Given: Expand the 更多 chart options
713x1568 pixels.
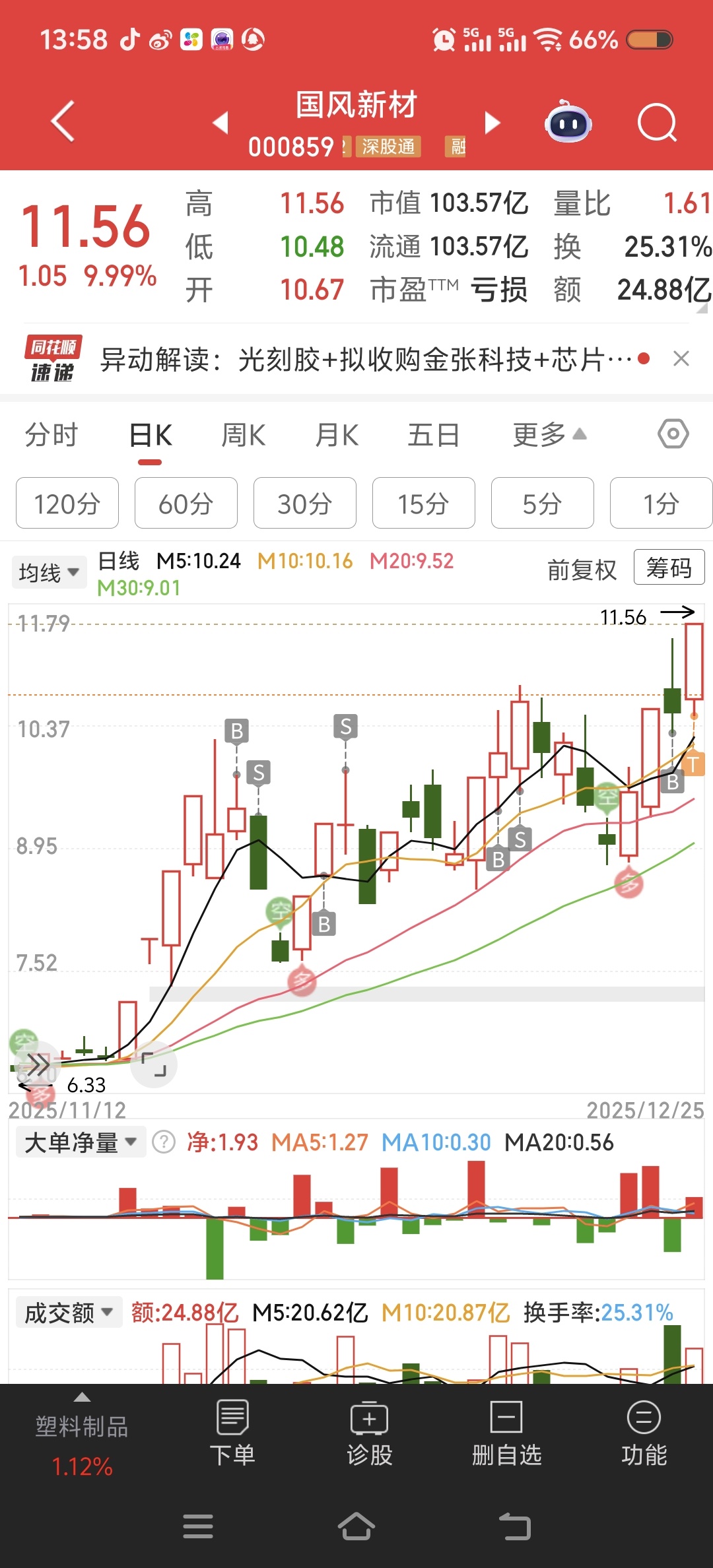Looking at the screenshot, I should coord(549,435).
